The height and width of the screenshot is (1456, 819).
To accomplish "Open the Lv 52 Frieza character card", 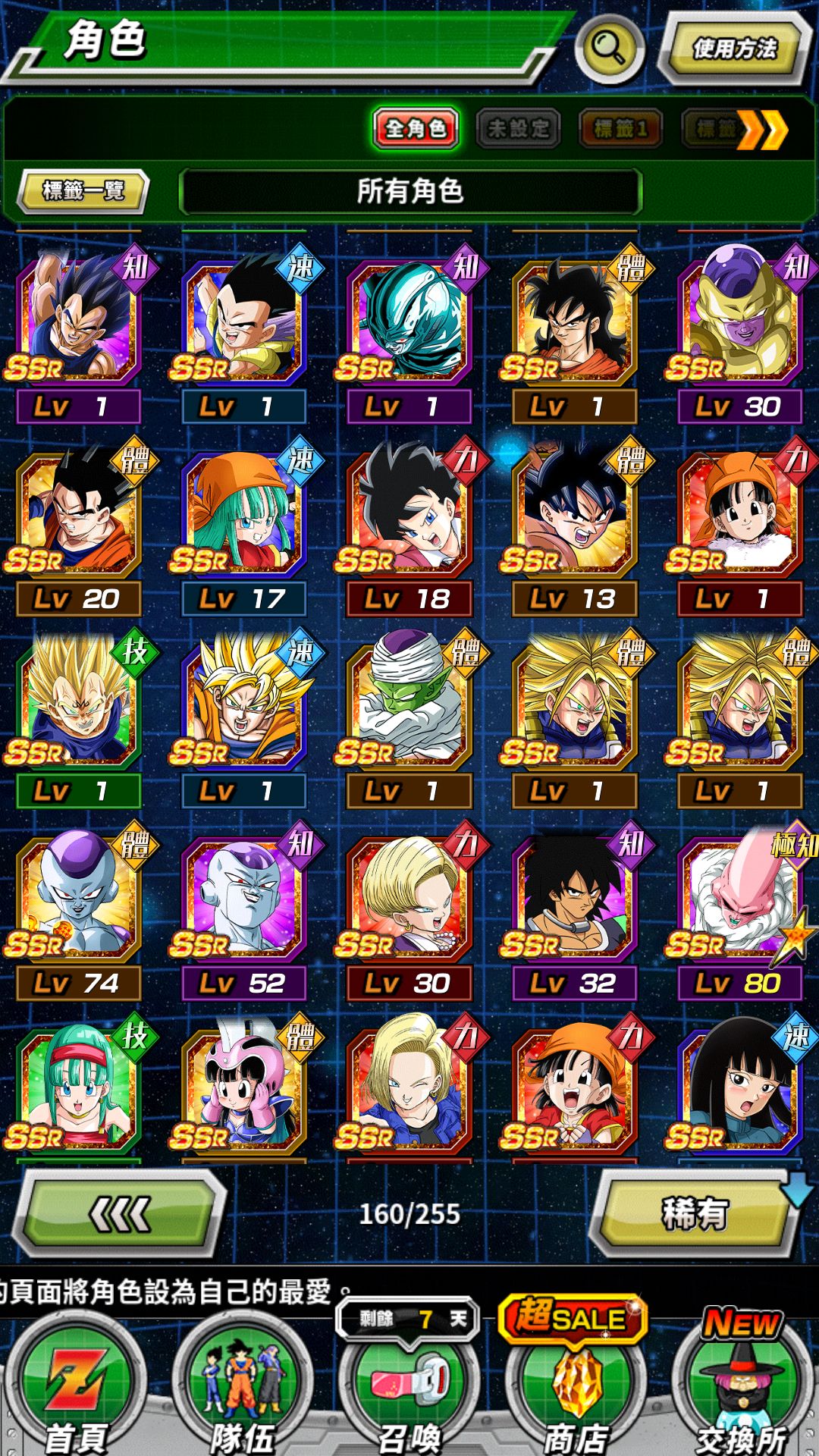I will 243,910.
